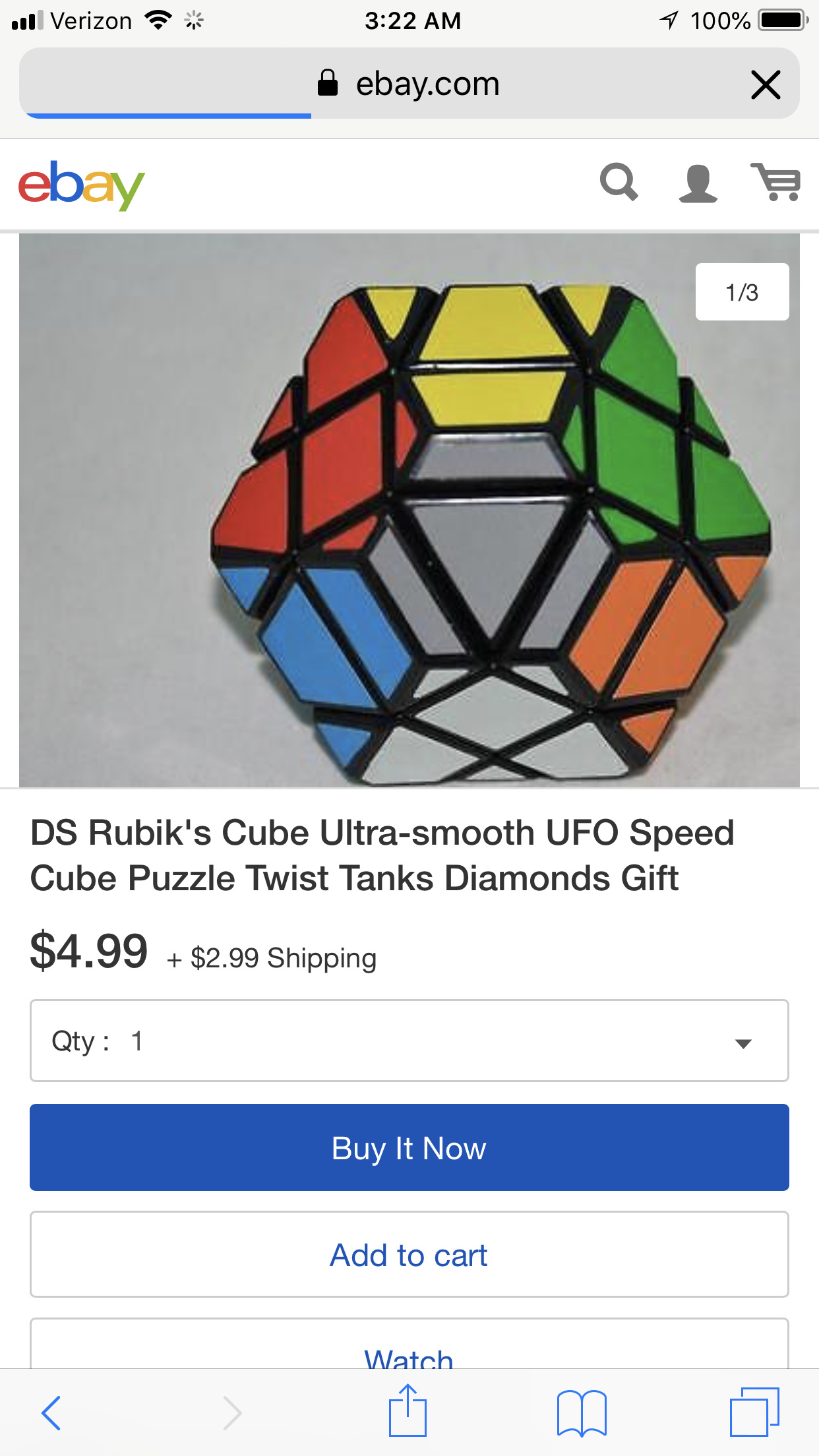Open Safari bookmarks

[x=581, y=1412]
